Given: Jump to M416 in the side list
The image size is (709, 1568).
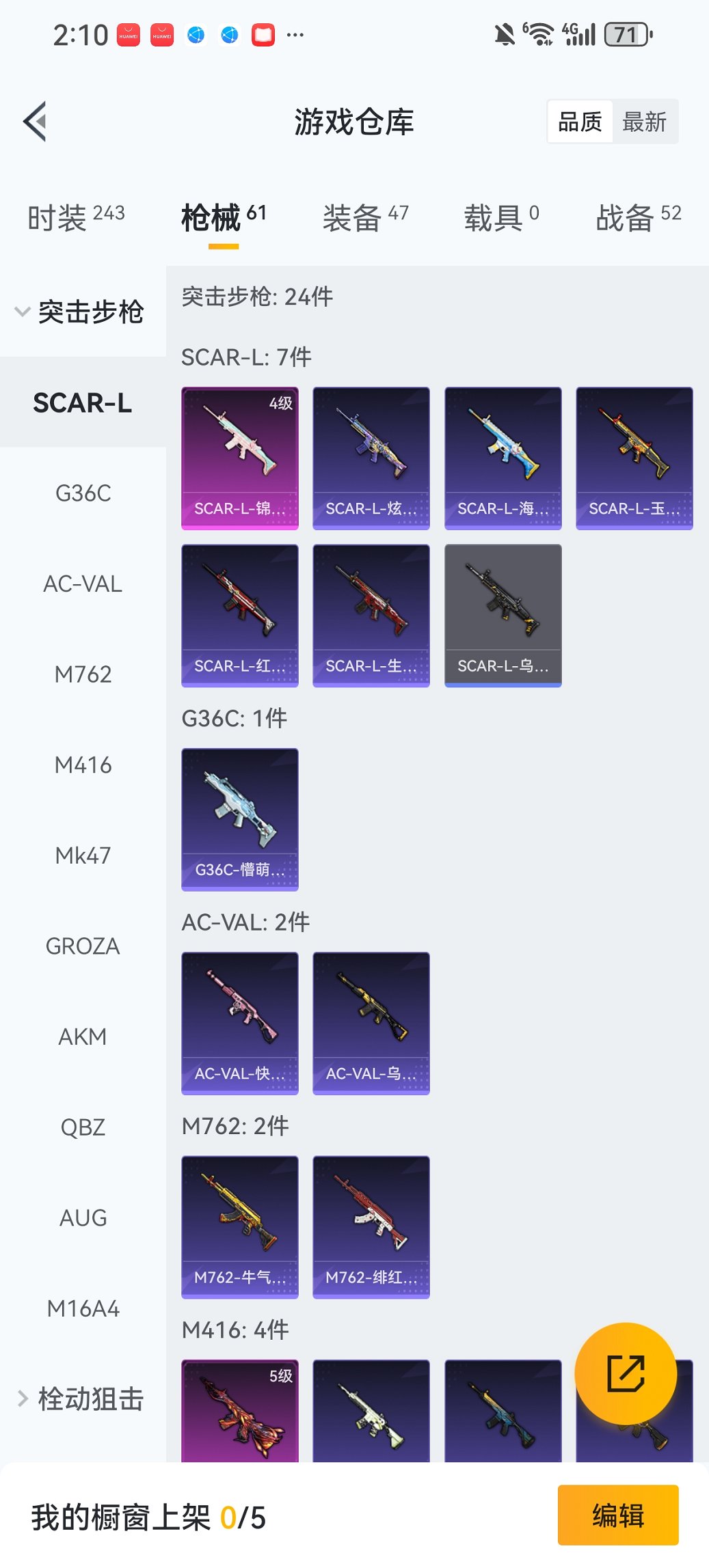Looking at the screenshot, I should tap(83, 765).
